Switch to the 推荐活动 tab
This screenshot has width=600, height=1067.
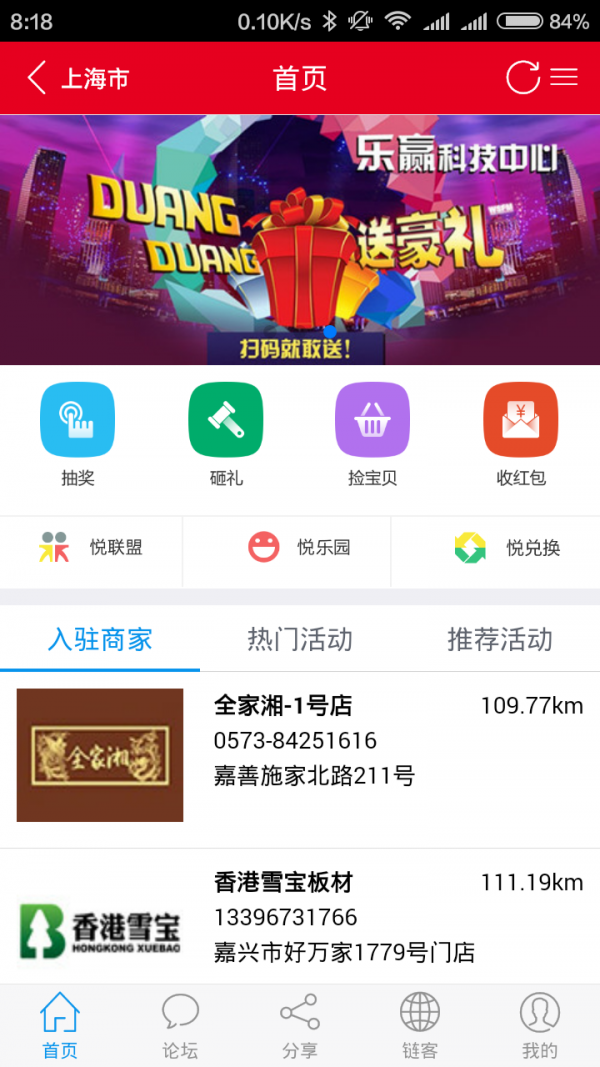pyautogui.click(x=499, y=640)
